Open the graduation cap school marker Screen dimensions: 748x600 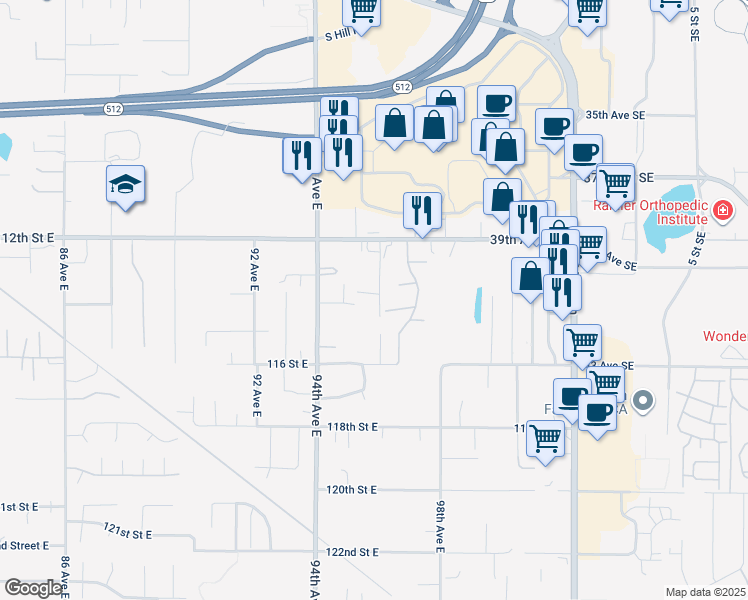coord(126,185)
